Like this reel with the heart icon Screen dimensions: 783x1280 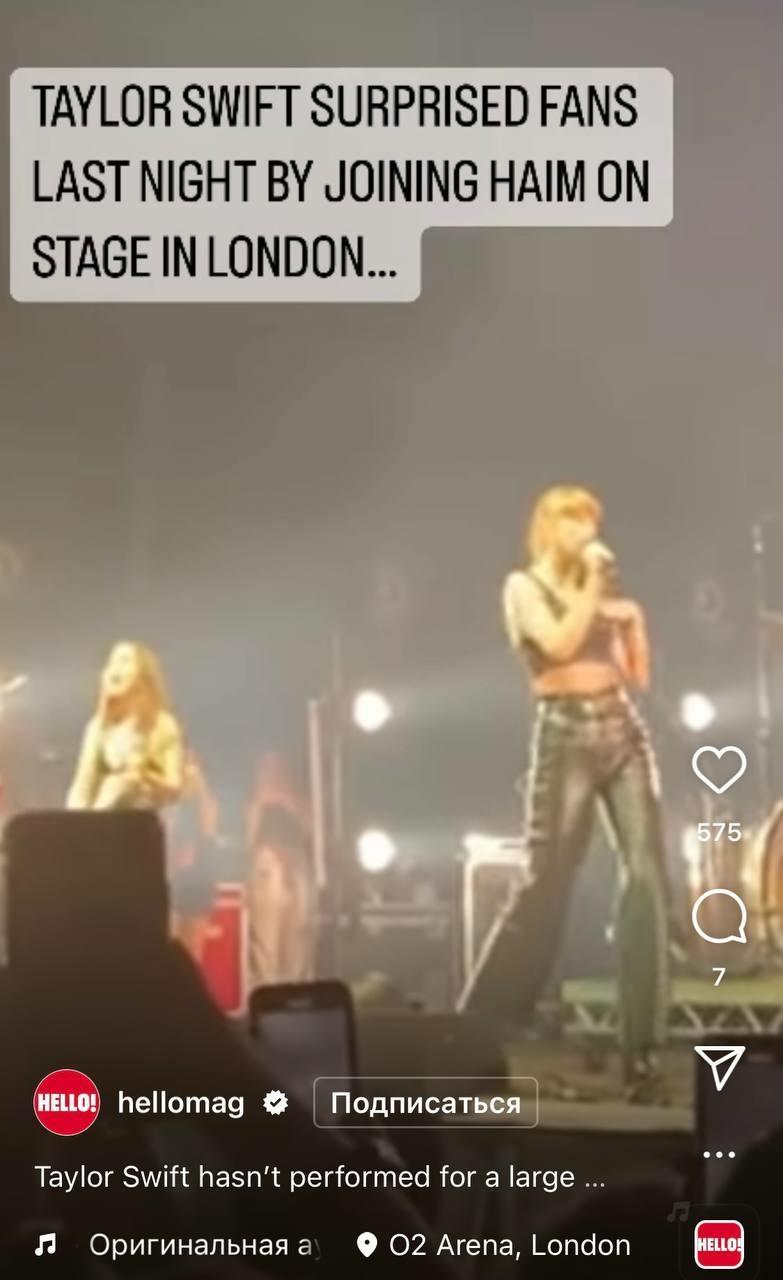[719, 770]
